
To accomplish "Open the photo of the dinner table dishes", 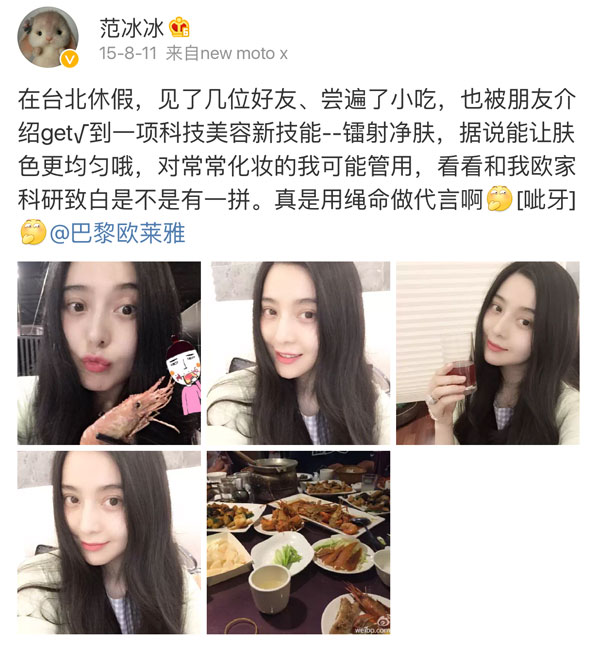I will (x=298, y=542).
